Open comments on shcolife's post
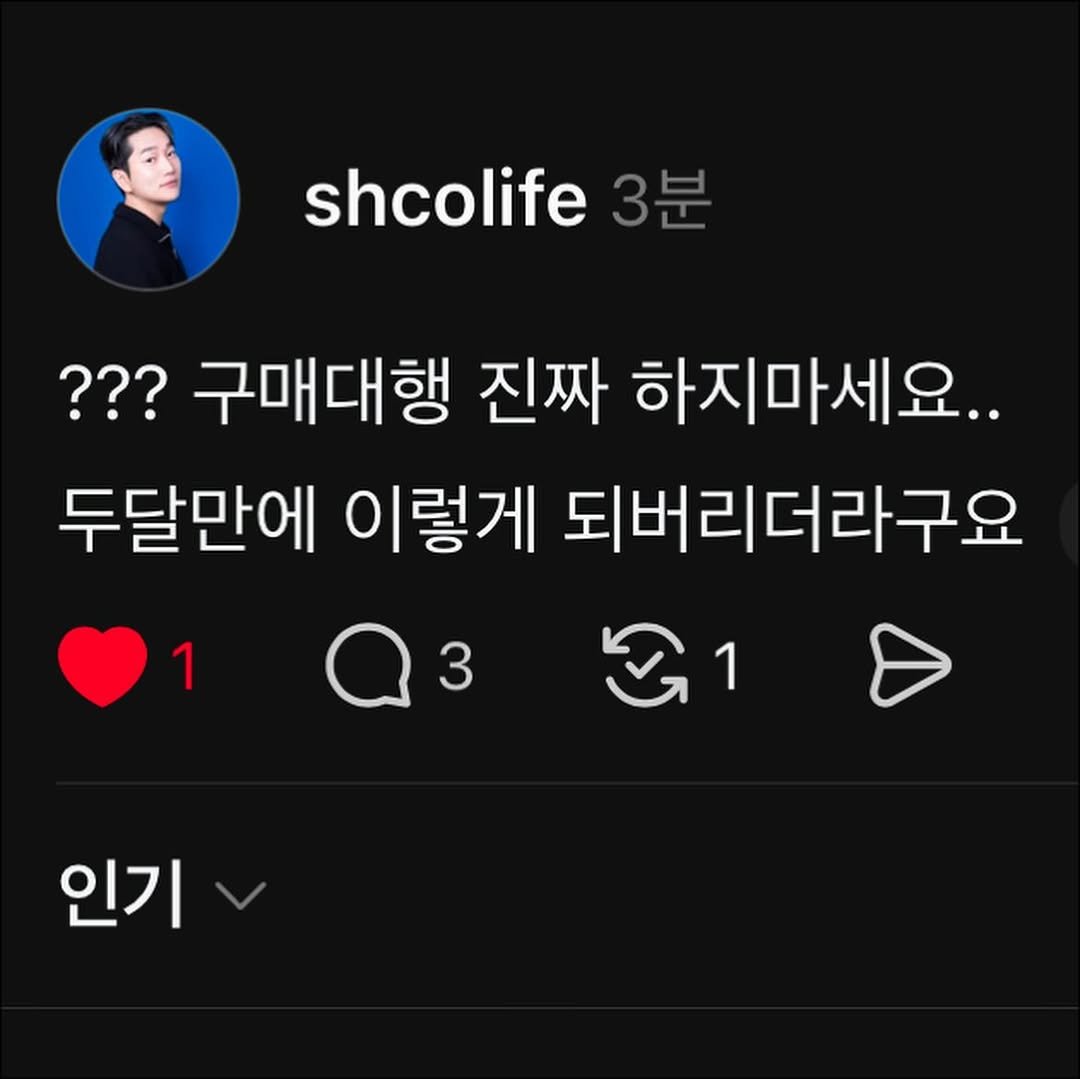This screenshot has height=1079, width=1080. [x=368, y=666]
